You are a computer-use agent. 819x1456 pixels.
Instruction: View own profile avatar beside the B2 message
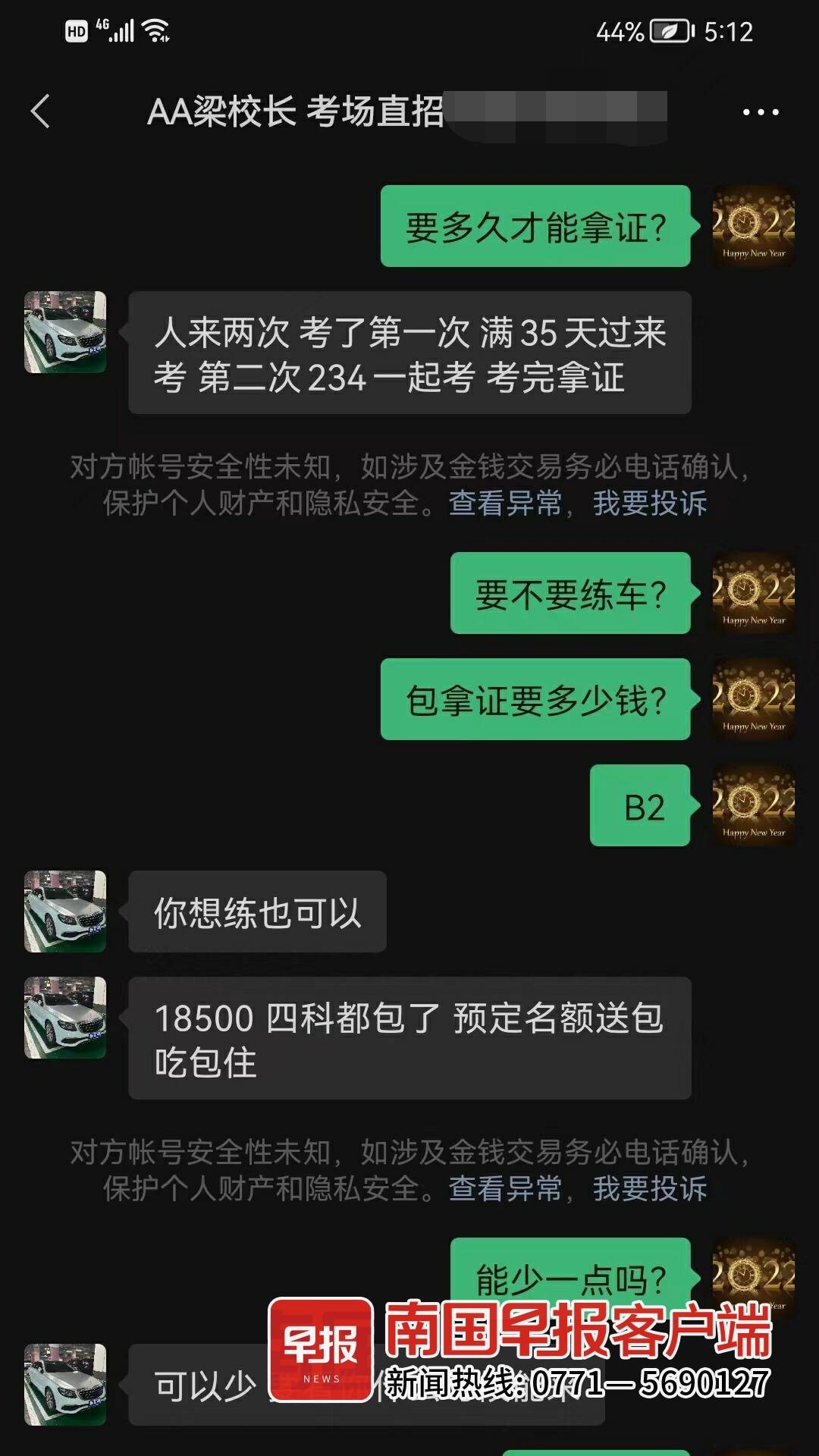click(753, 805)
